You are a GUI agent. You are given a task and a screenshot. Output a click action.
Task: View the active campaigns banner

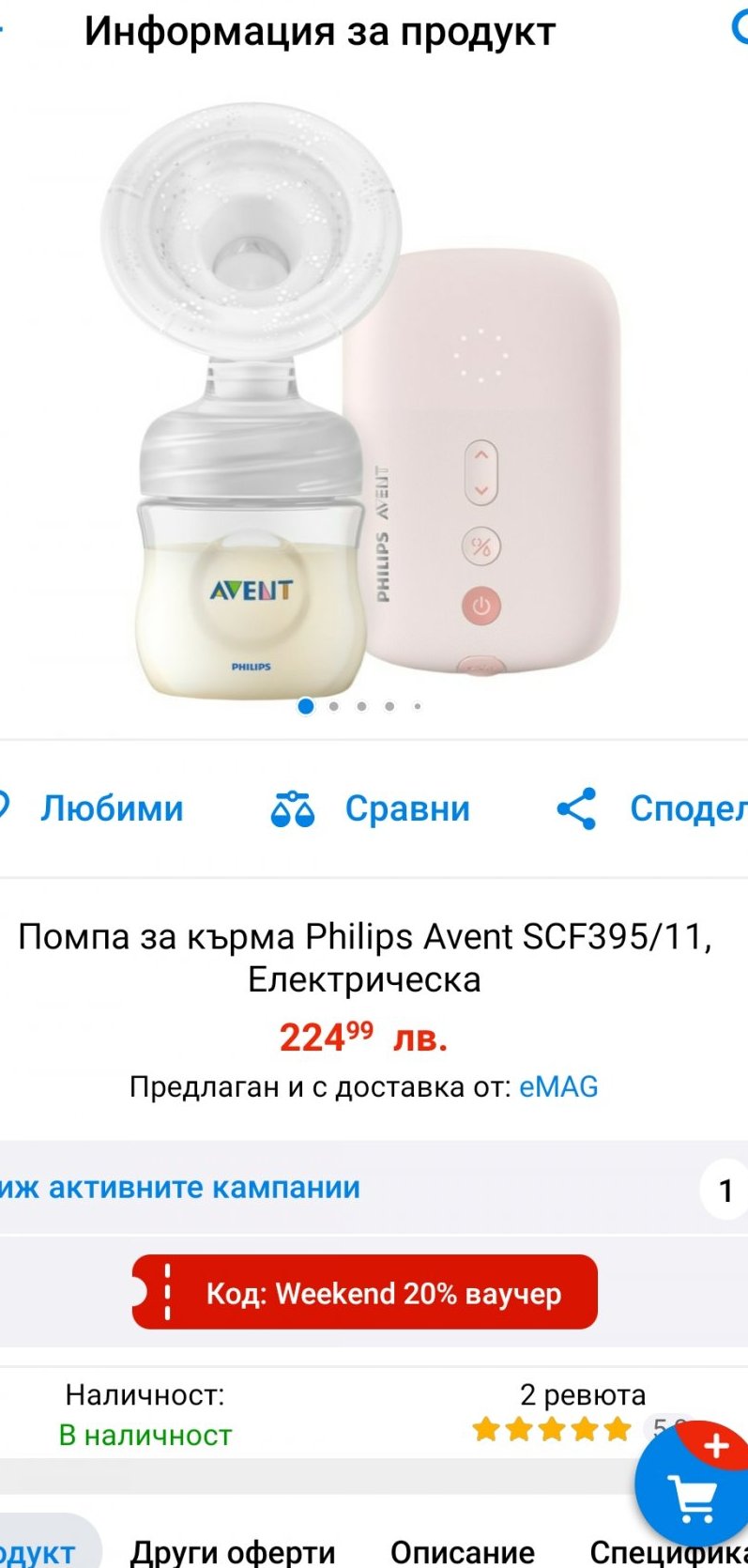pyautogui.click(x=188, y=1188)
